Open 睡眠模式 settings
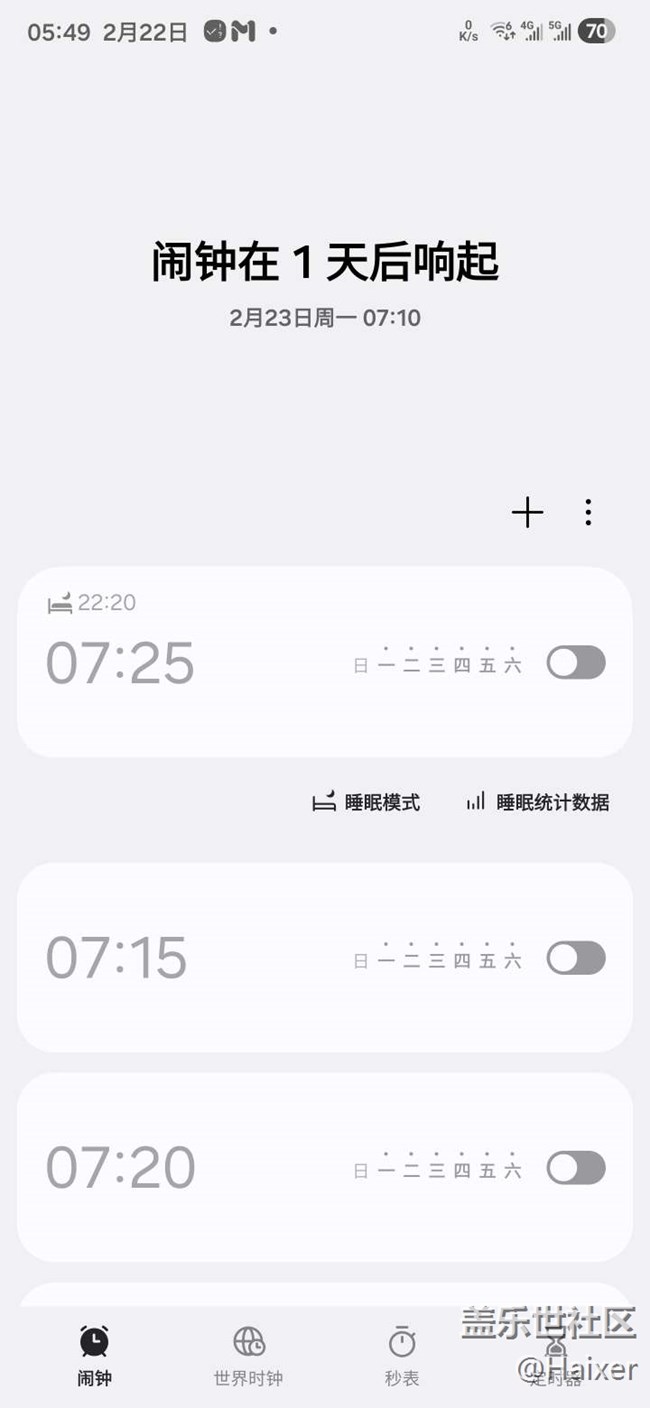 click(367, 802)
